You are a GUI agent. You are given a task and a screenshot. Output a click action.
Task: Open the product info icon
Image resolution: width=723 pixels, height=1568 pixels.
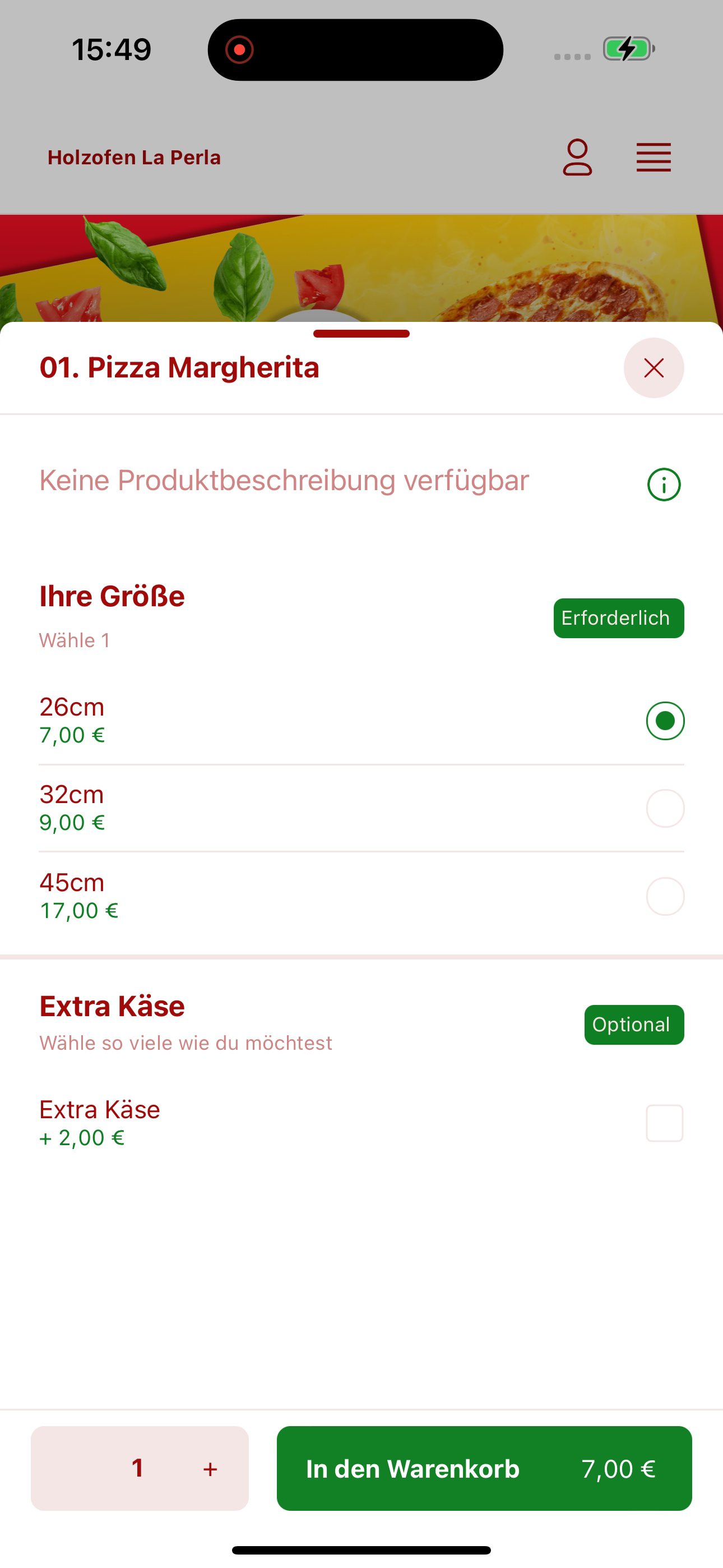pos(664,485)
